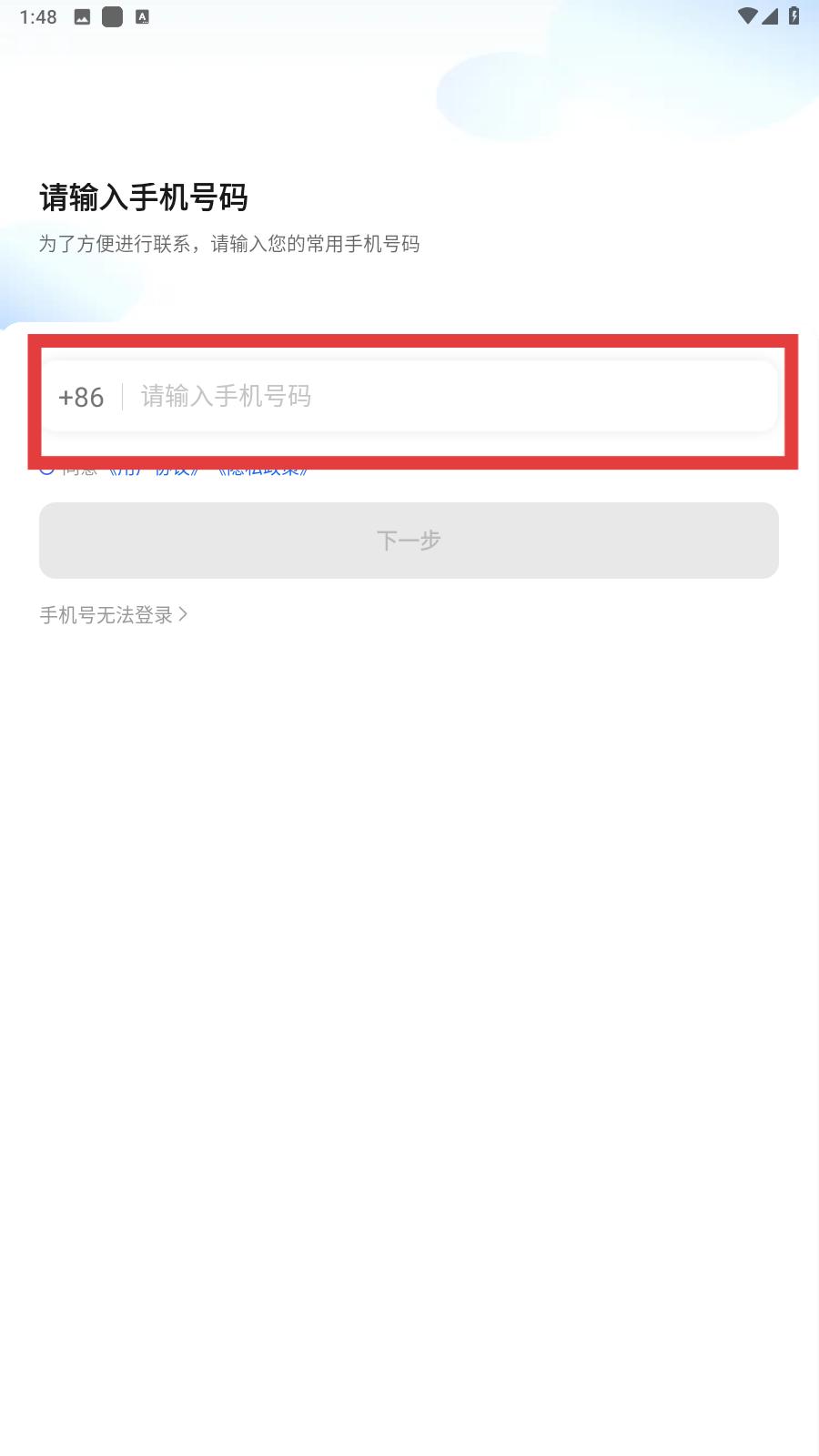Tap the 下一步 button
The width and height of the screenshot is (819, 1456).
tap(409, 541)
